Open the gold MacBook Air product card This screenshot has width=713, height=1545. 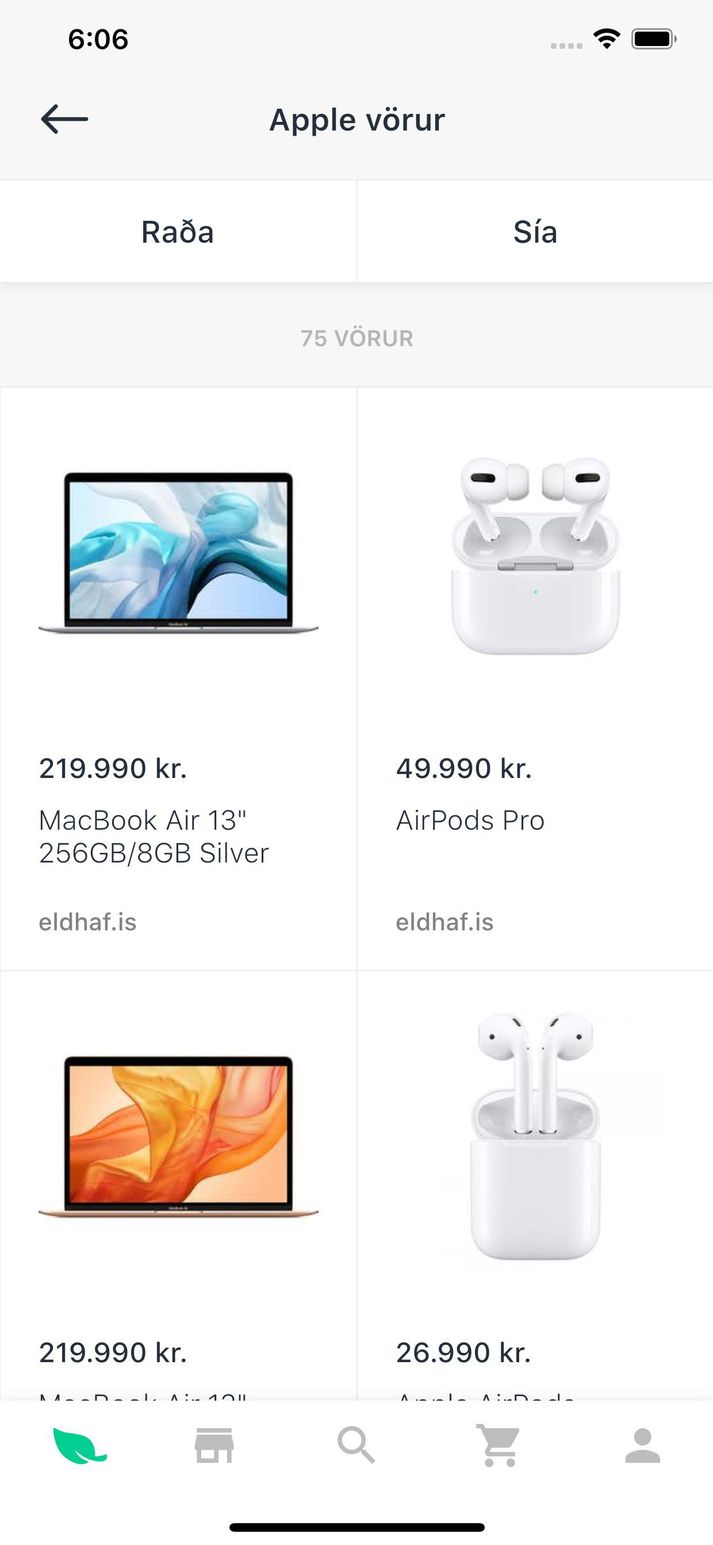(x=178, y=1180)
